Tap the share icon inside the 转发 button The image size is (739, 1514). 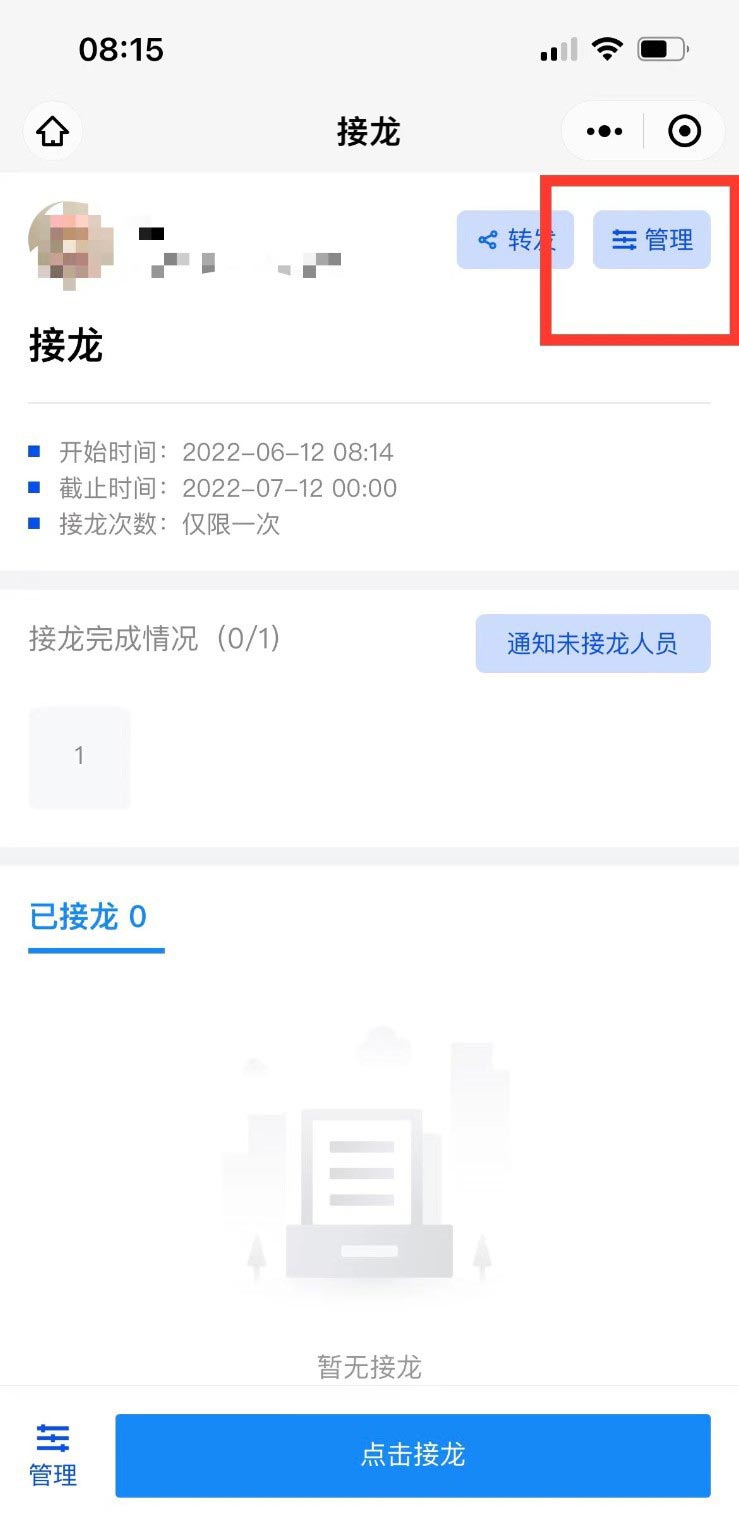pos(487,239)
